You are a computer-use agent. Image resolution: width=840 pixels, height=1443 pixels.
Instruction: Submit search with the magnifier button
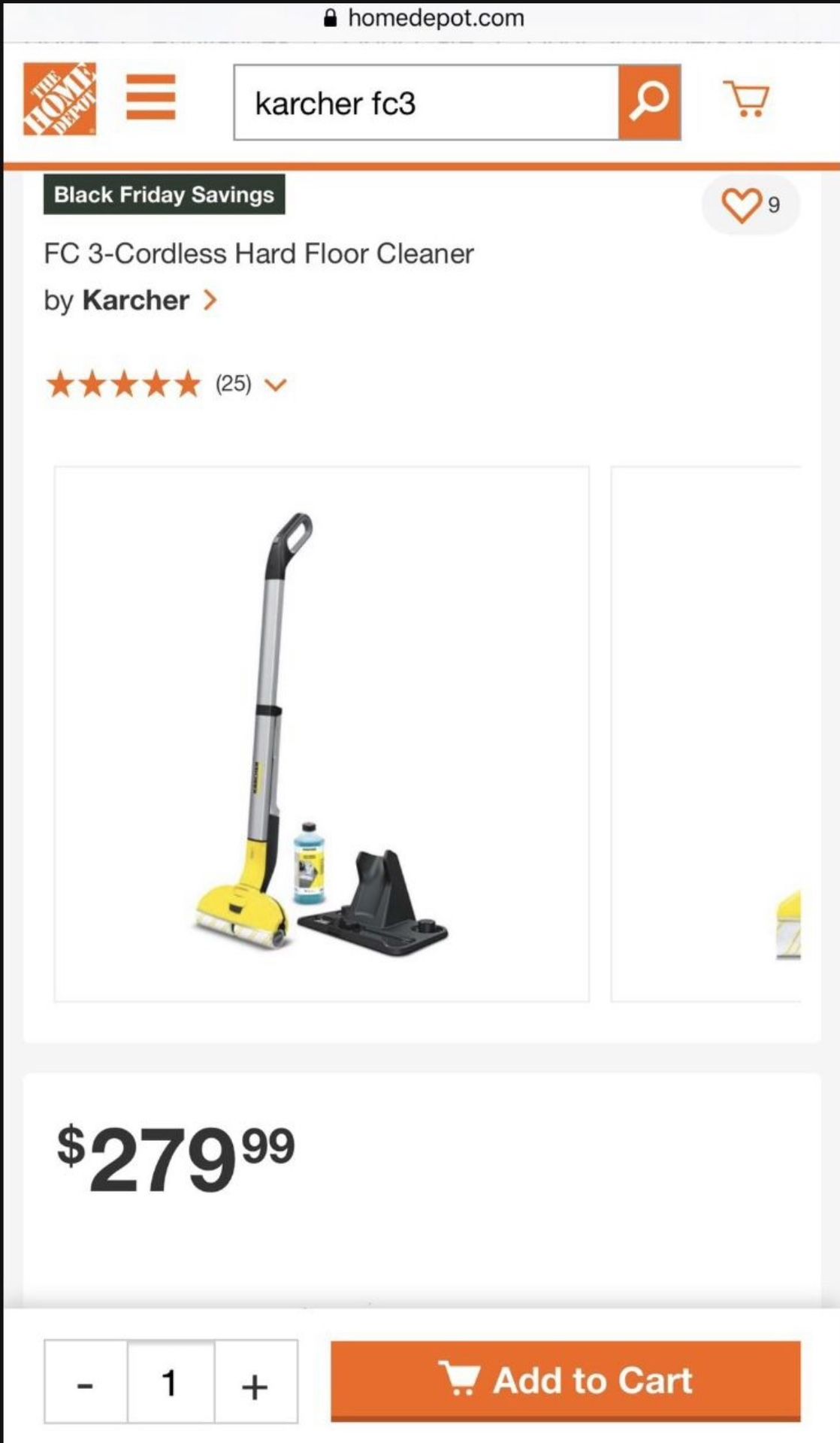pos(649,102)
